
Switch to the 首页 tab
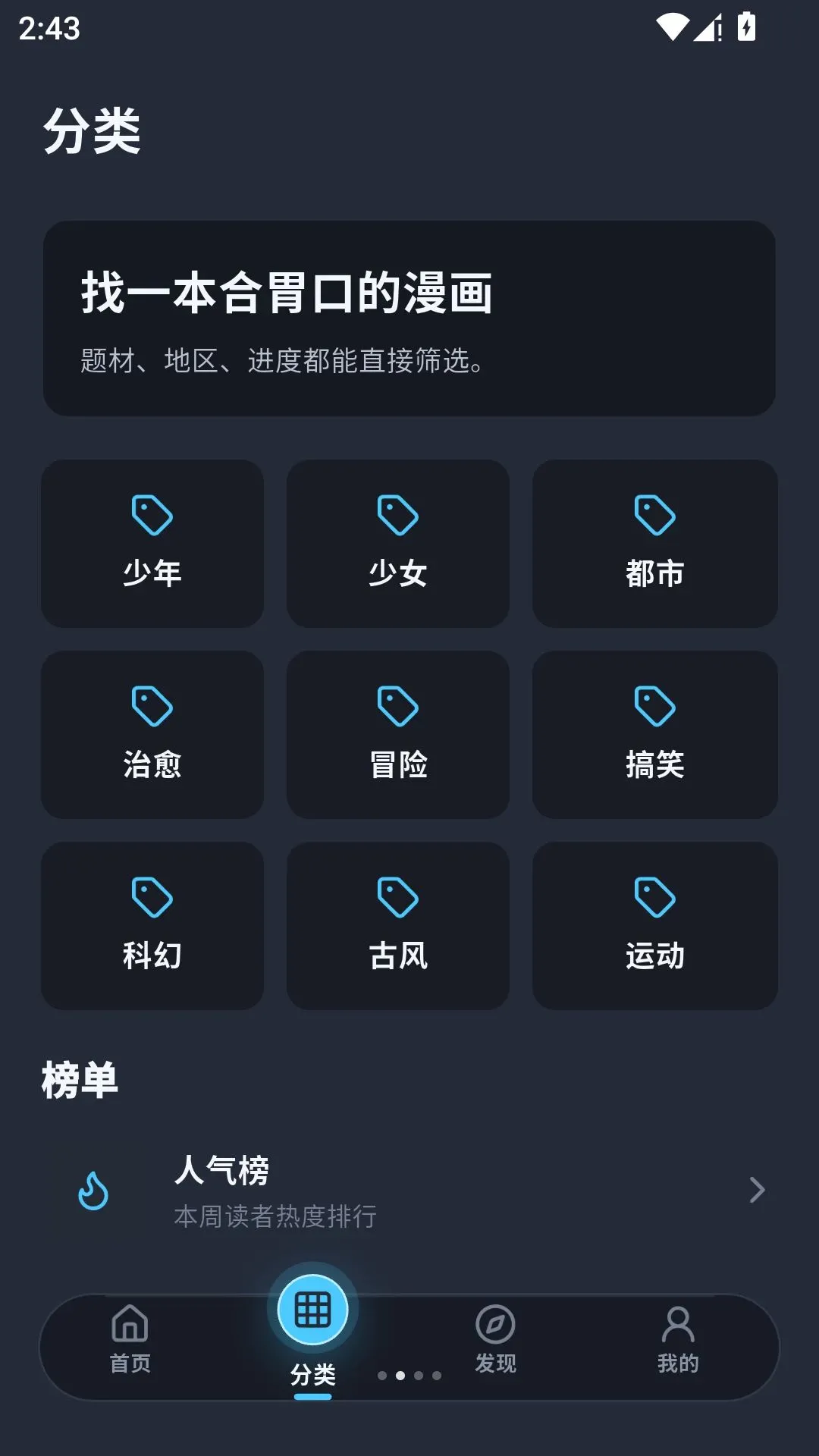click(x=130, y=1340)
